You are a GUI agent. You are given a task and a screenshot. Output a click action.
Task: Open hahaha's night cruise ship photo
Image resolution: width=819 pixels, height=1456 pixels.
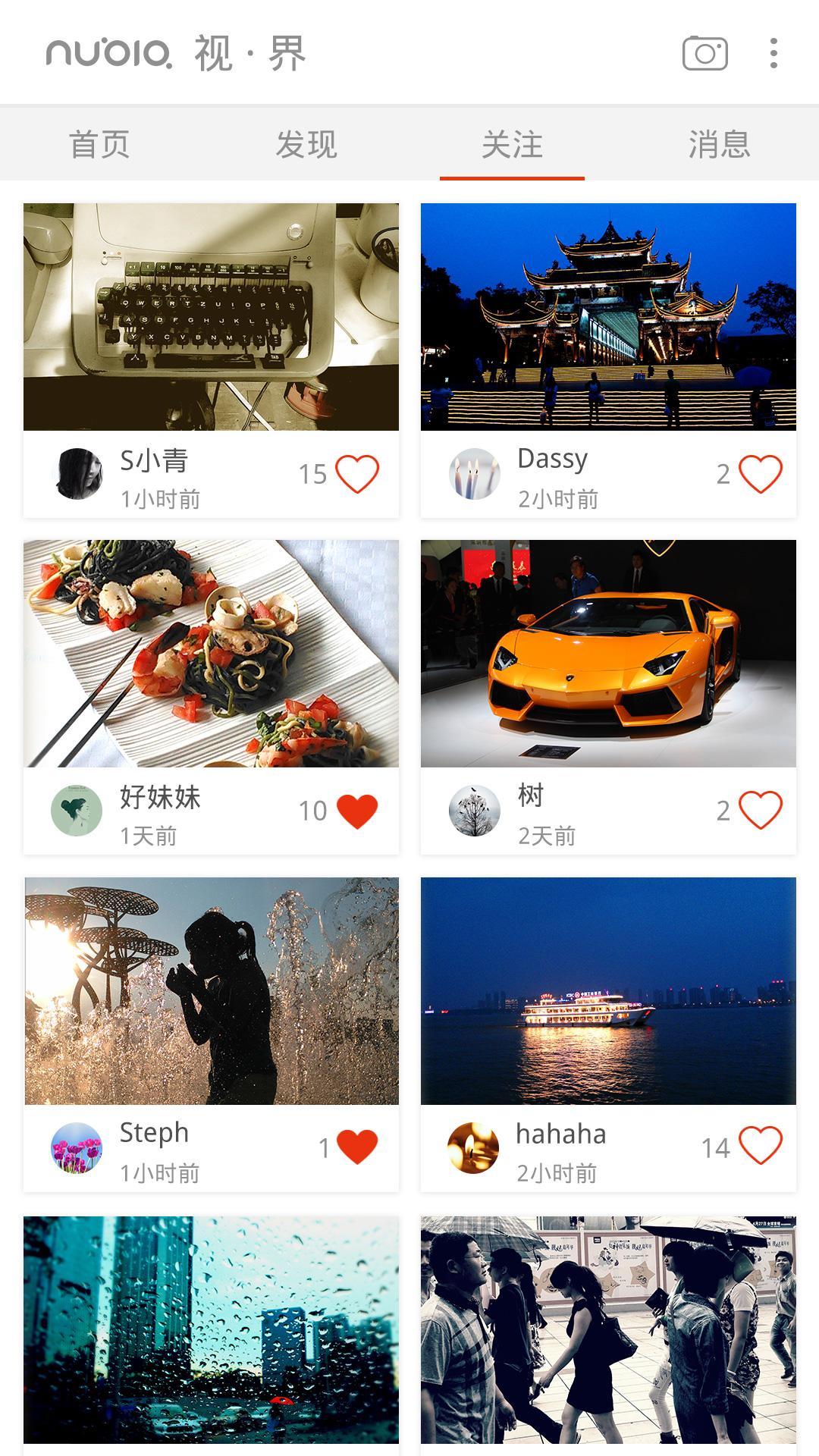click(x=608, y=990)
